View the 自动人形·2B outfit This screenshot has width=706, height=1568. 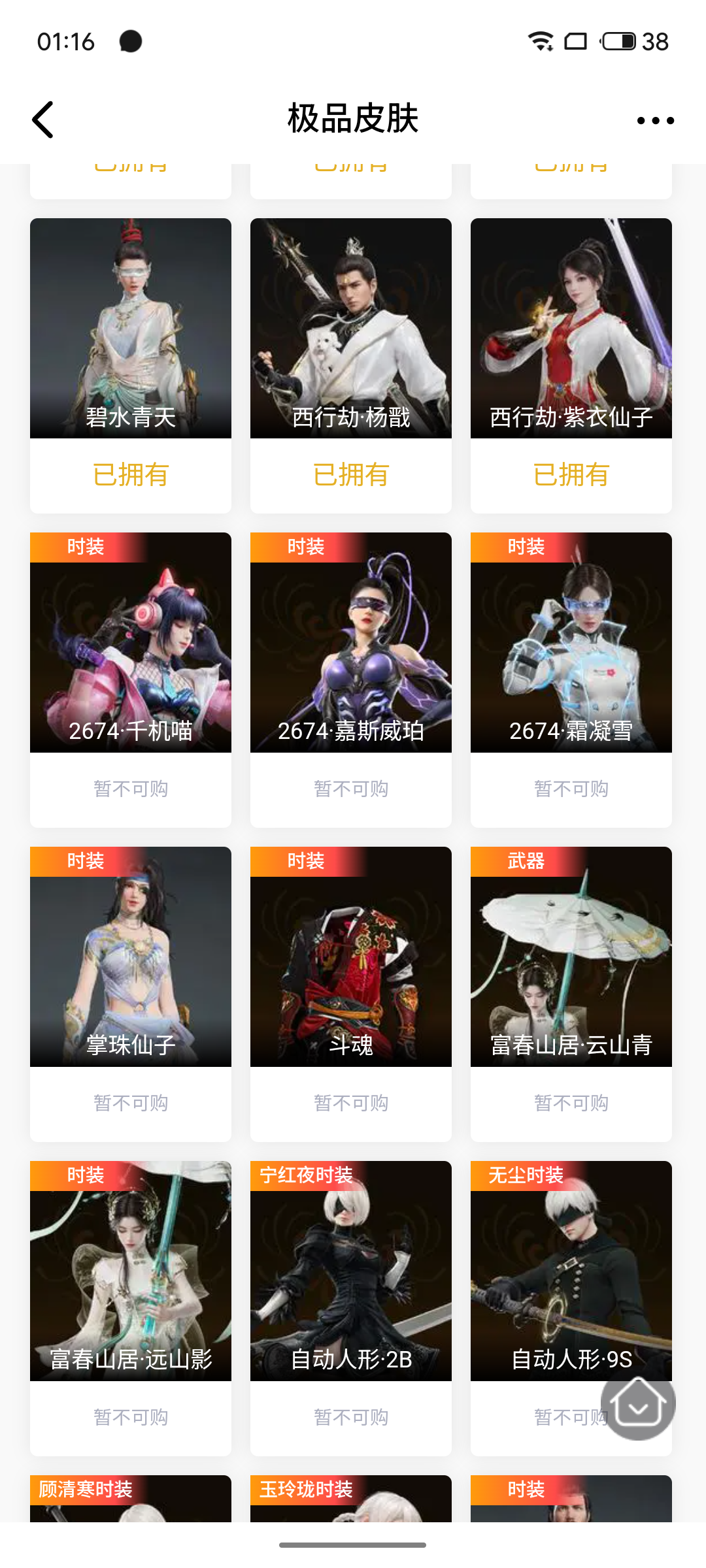point(351,1271)
